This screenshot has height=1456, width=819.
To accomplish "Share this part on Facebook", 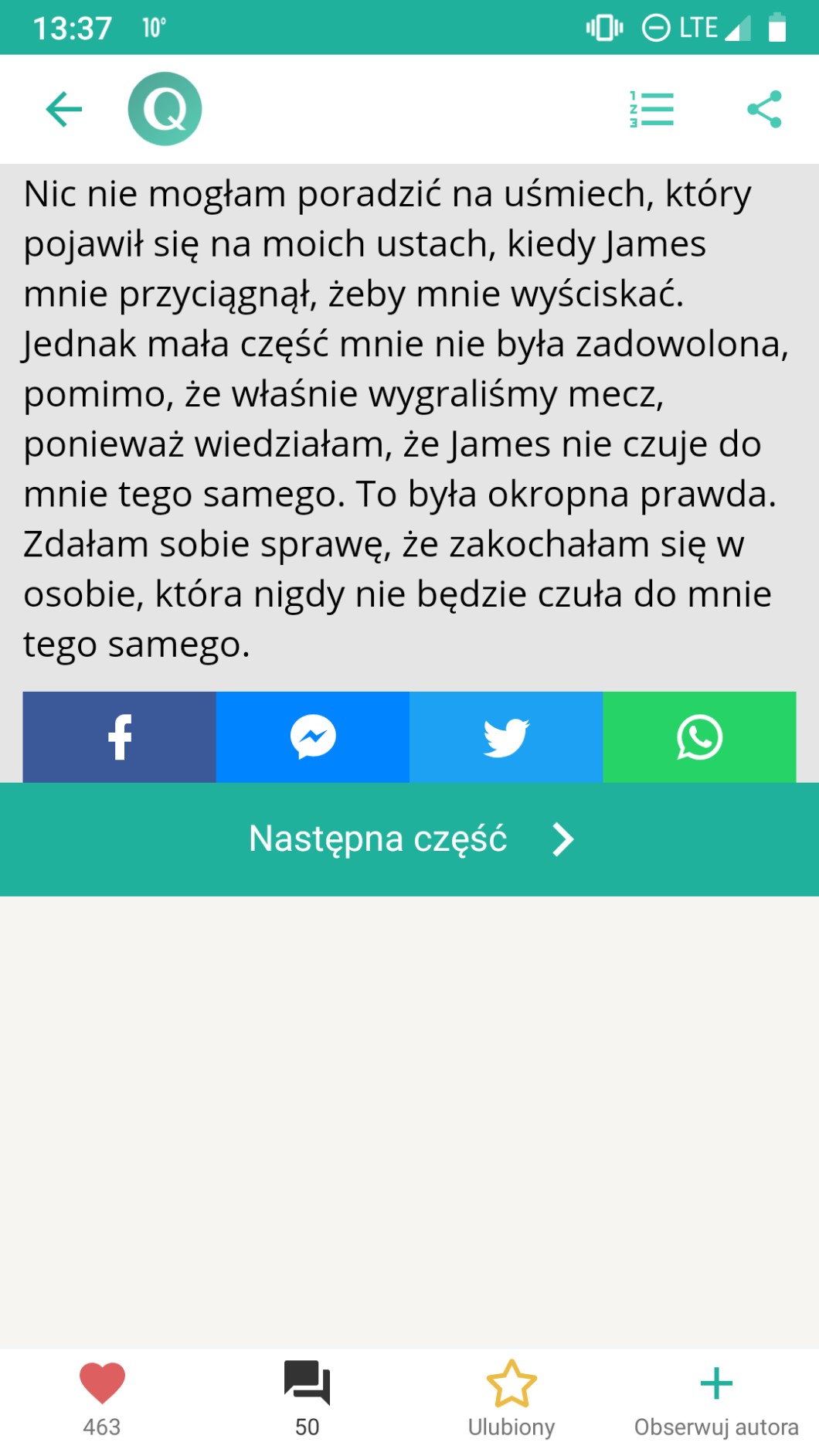I will point(120,737).
